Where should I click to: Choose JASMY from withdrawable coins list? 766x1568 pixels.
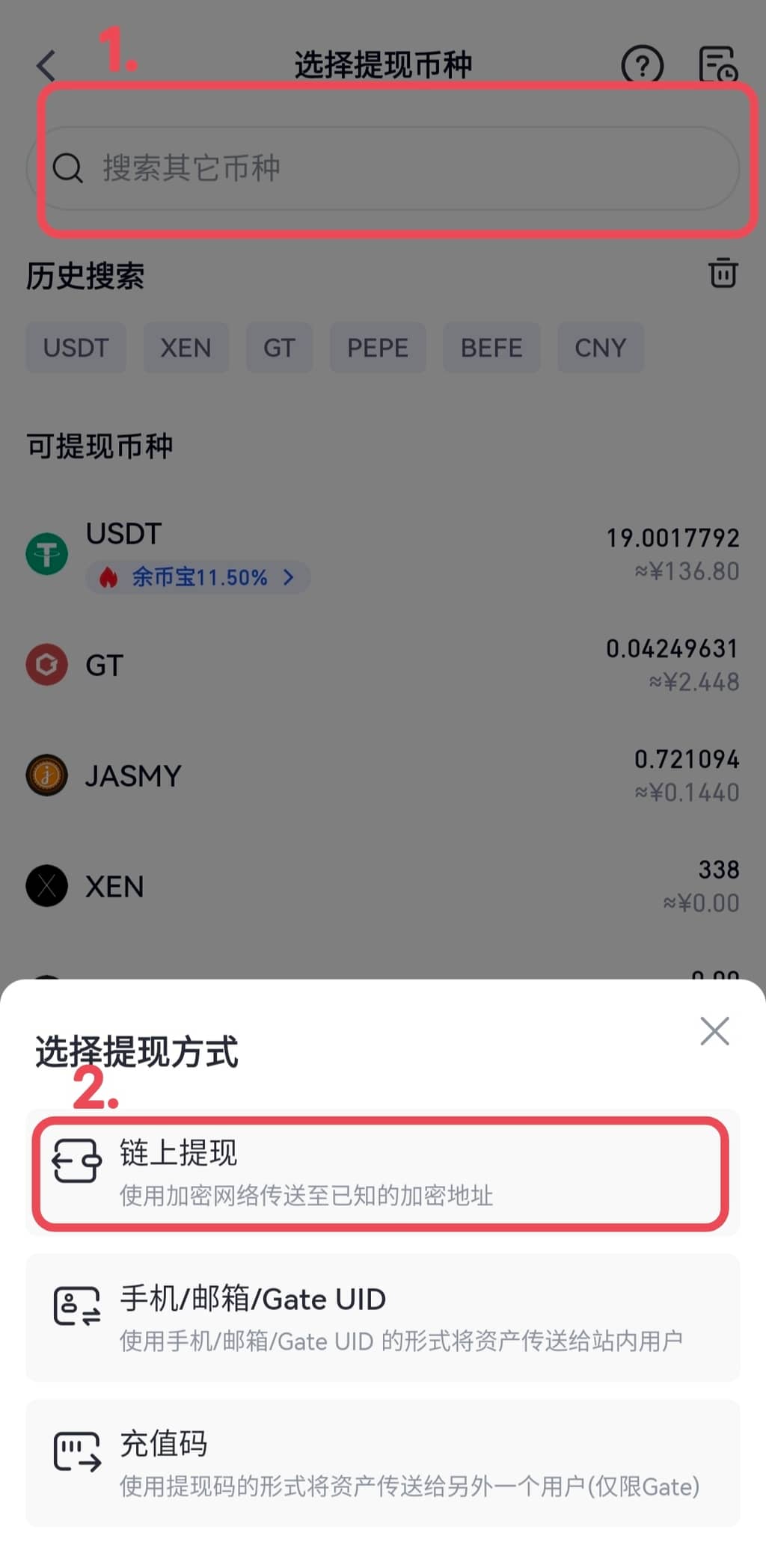[x=382, y=775]
